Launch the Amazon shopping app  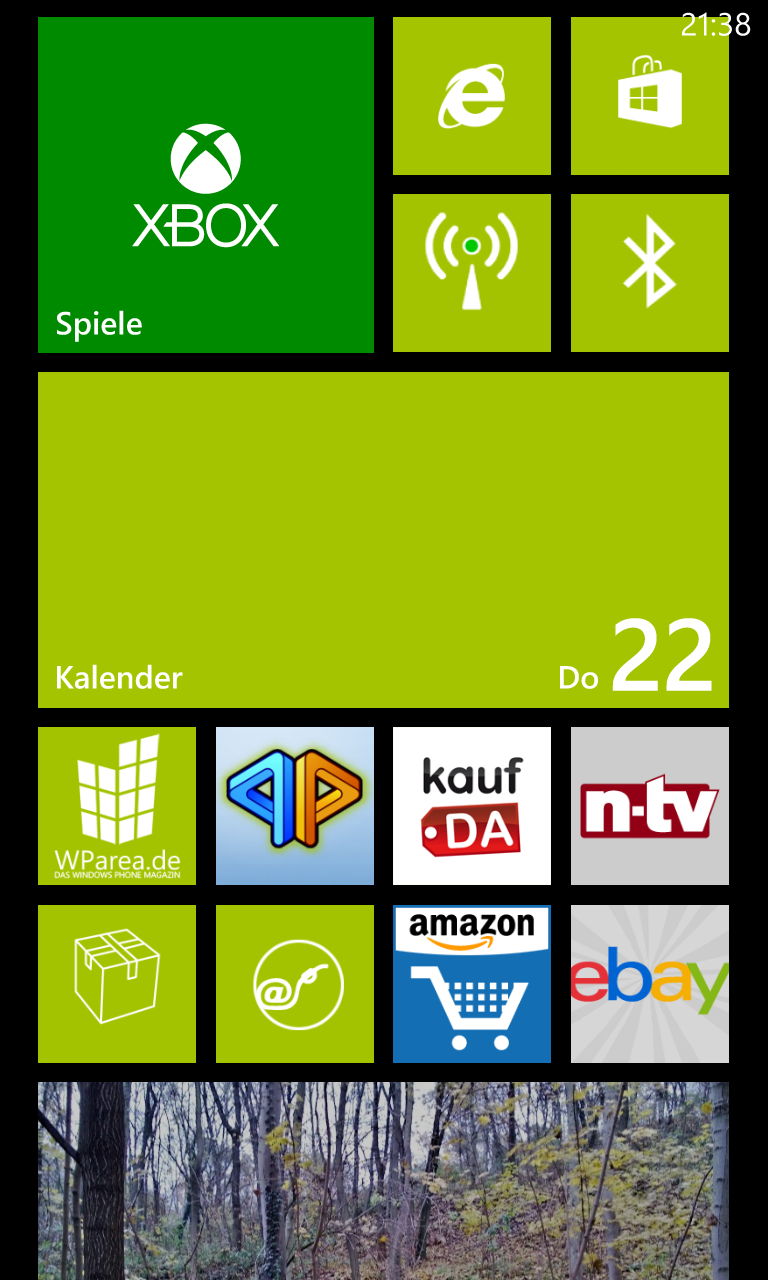(472, 984)
